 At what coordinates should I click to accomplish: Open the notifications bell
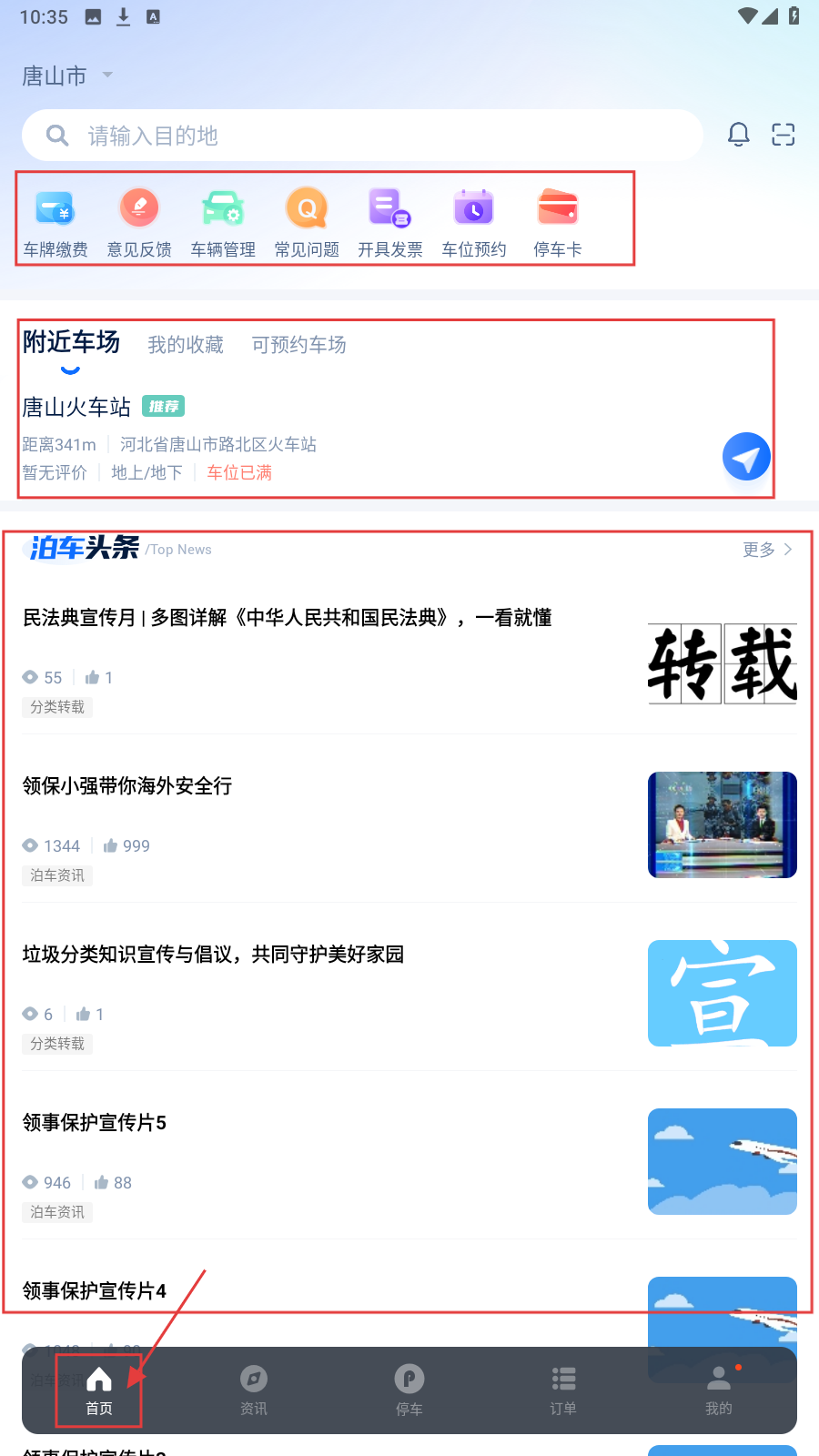pyautogui.click(x=738, y=135)
